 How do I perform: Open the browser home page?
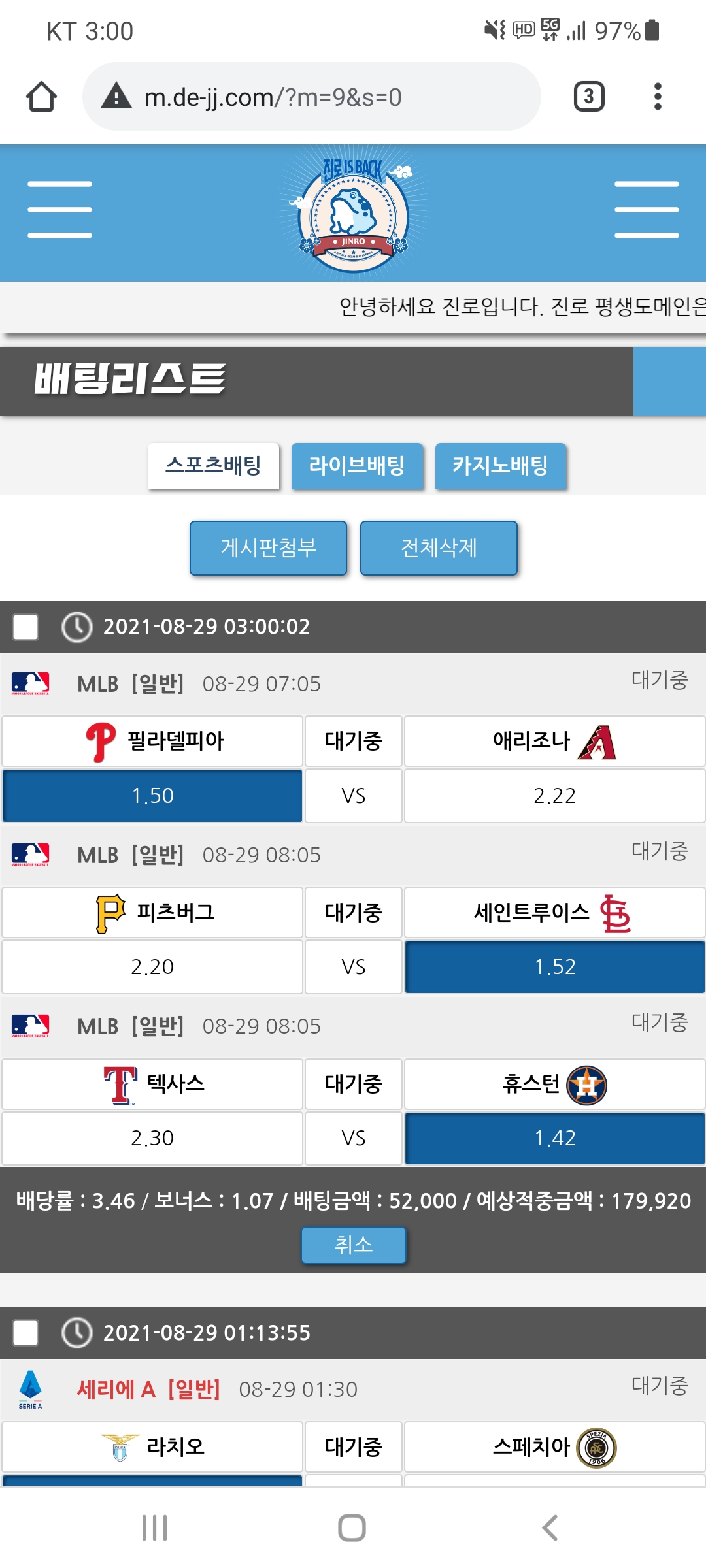[41, 97]
